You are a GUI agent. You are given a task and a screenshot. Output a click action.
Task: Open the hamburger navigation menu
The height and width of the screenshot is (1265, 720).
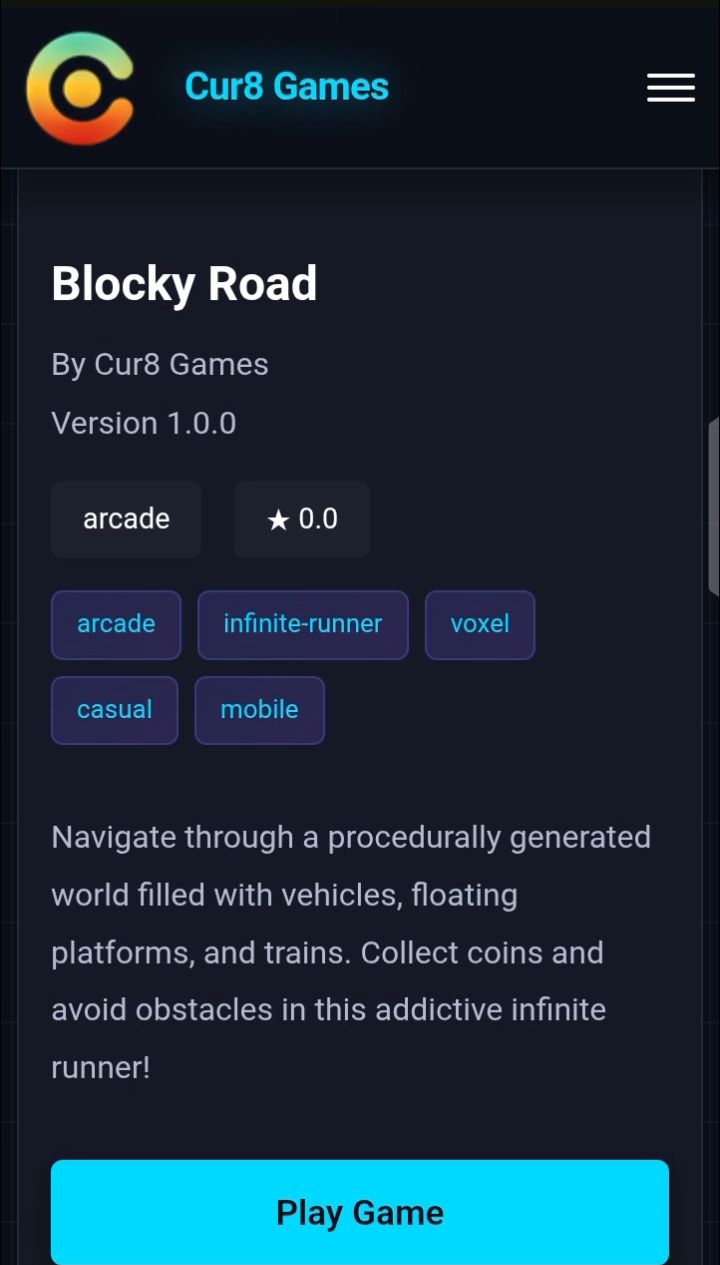click(x=670, y=88)
